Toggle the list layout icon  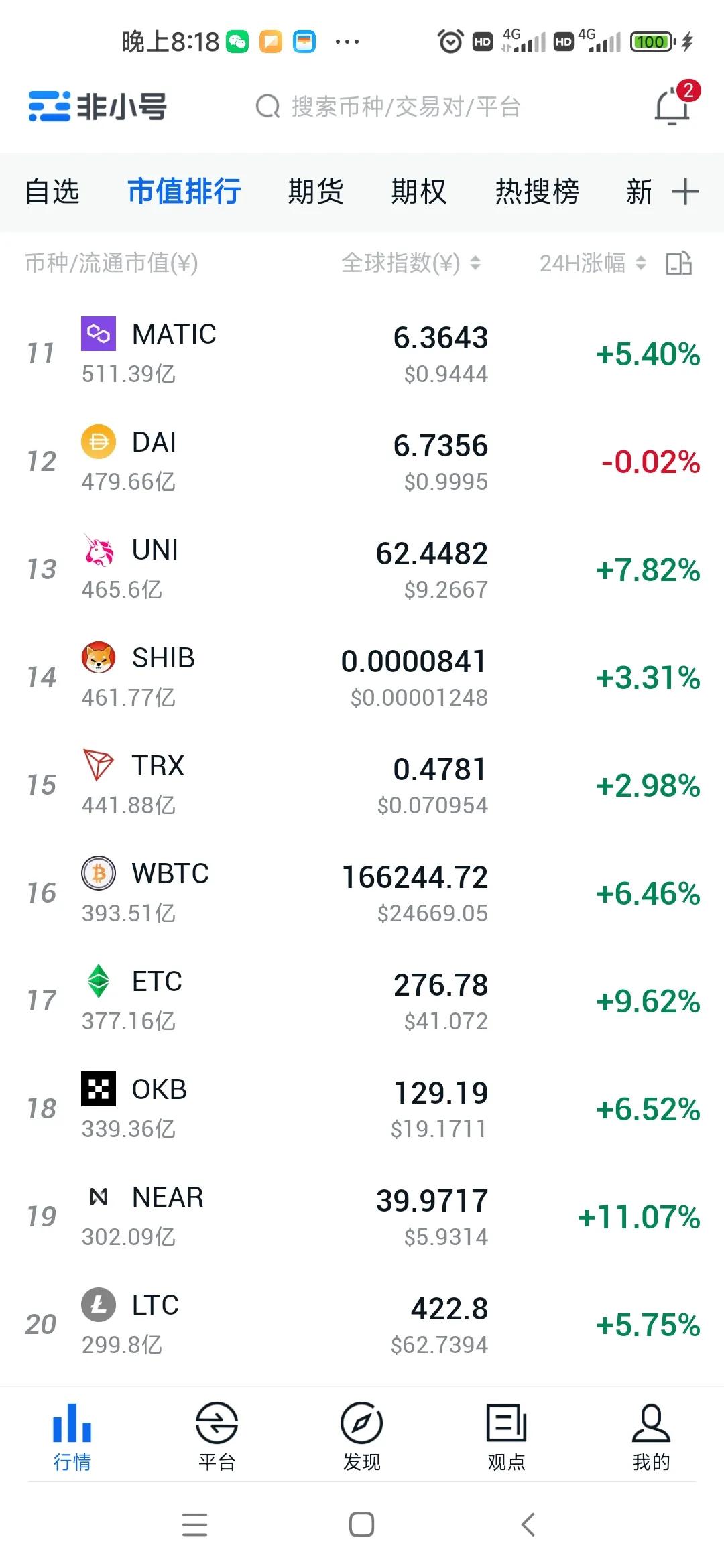coord(678,263)
